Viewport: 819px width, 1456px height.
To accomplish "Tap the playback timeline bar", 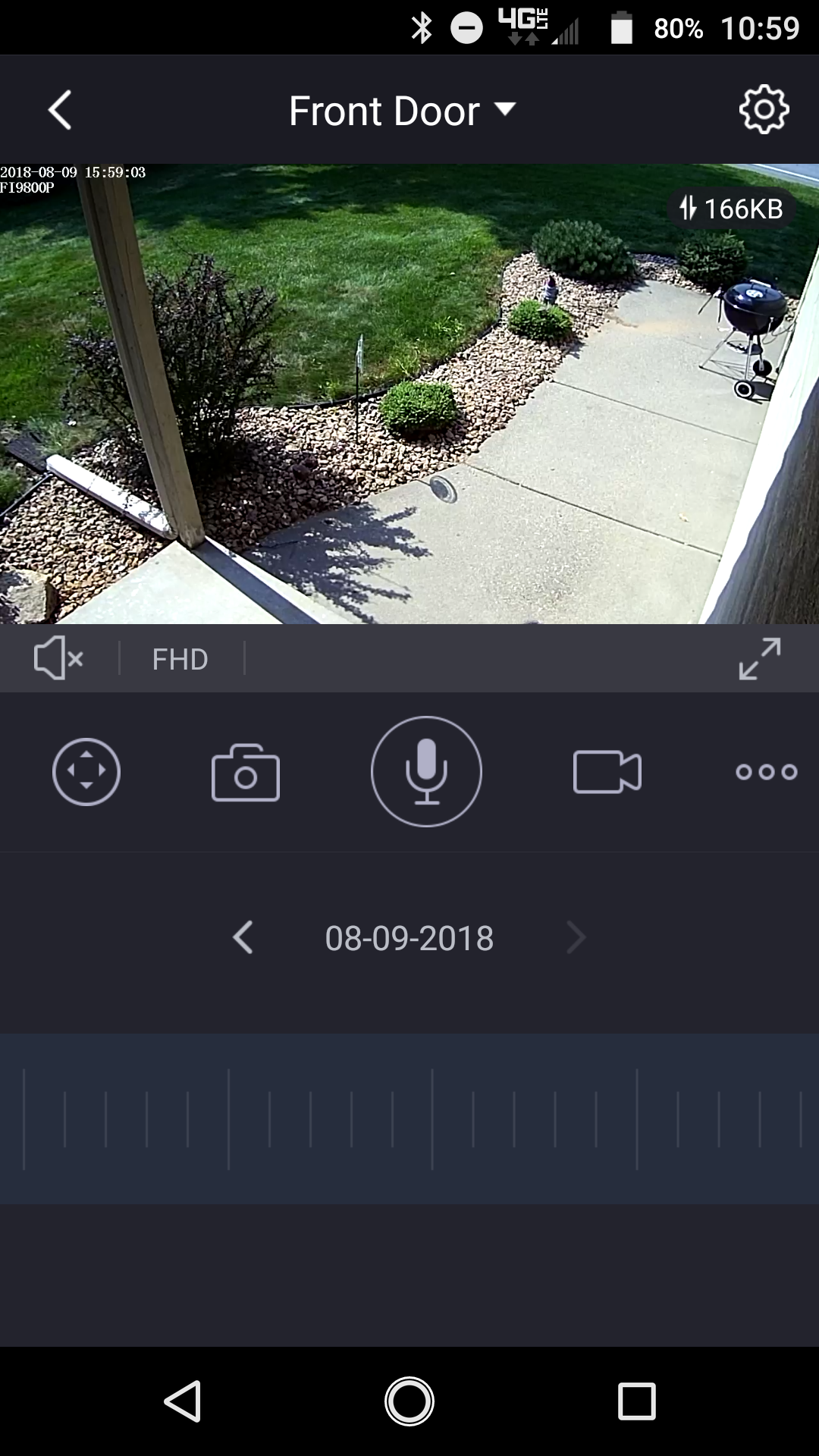I will click(x=409, y=1119).
